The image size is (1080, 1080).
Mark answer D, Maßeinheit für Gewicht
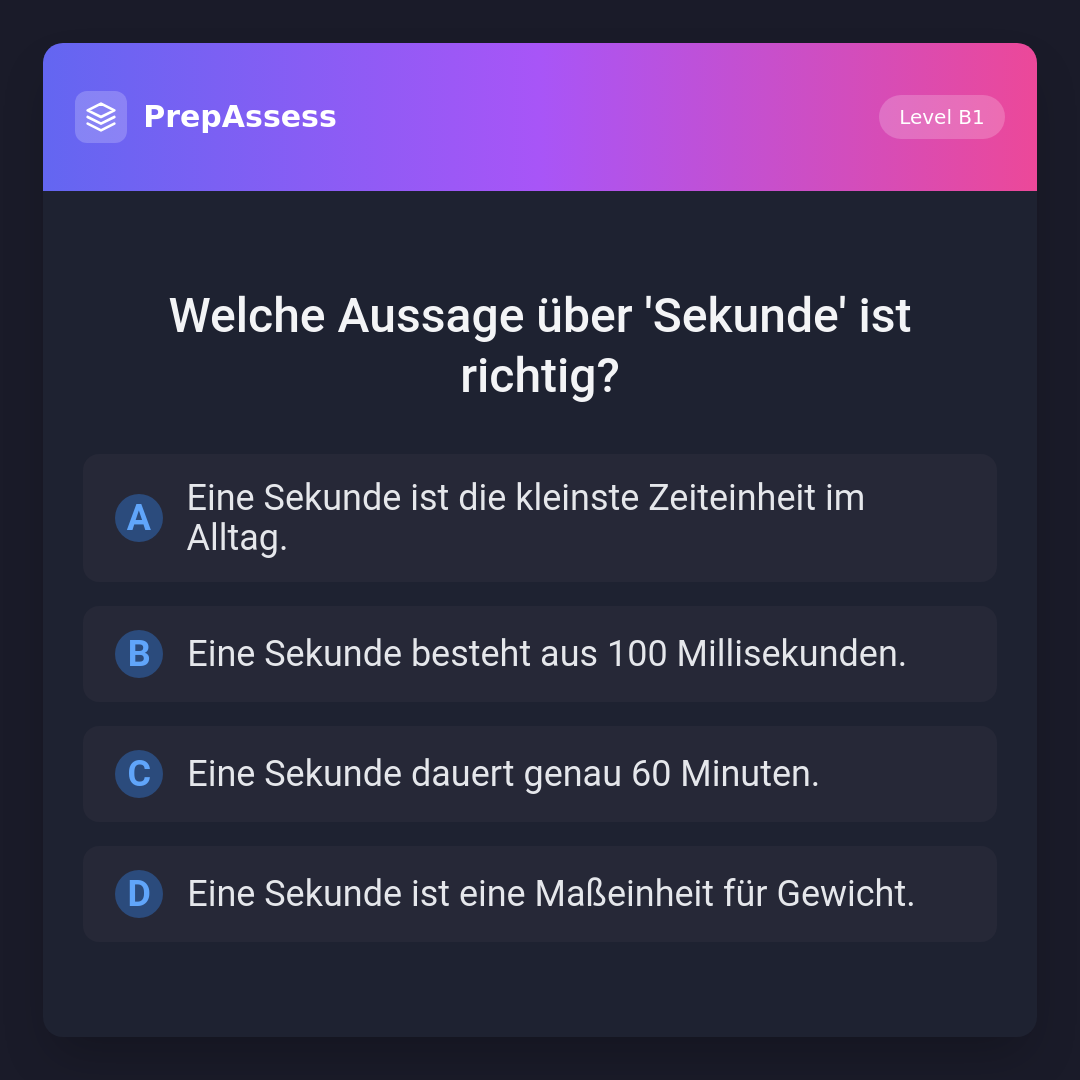[x=540, y=894]
